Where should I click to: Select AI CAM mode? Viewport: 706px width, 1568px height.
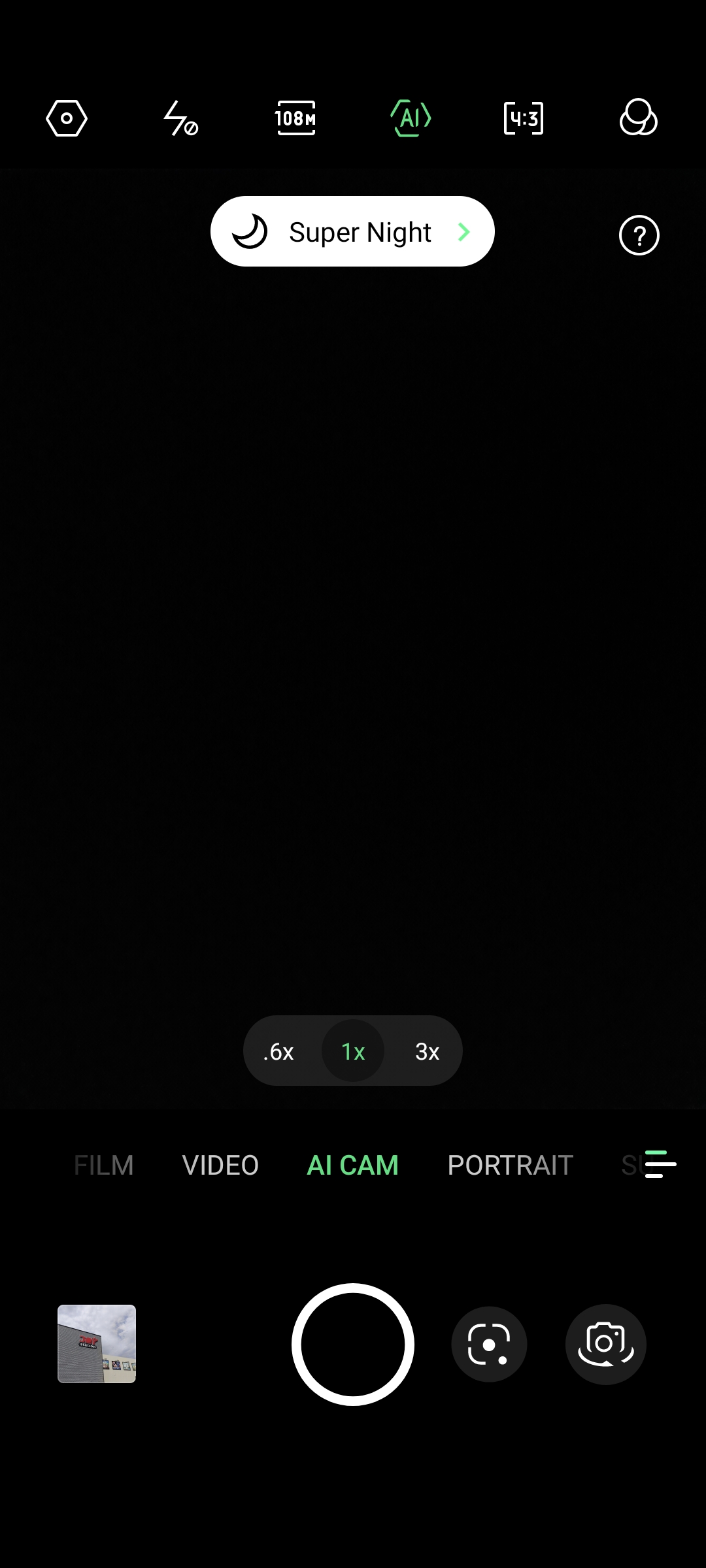pos(353,1165)
